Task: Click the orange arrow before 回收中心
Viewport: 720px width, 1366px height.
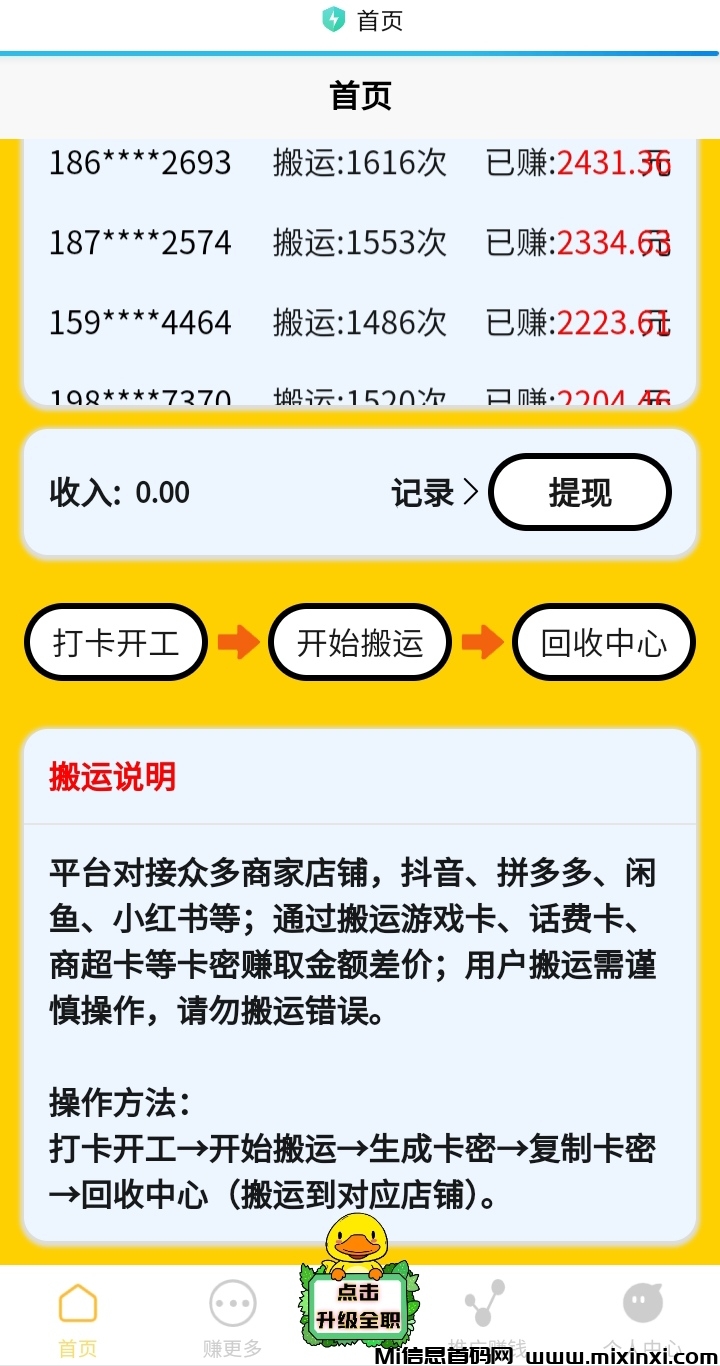Action: coord(482,643)
